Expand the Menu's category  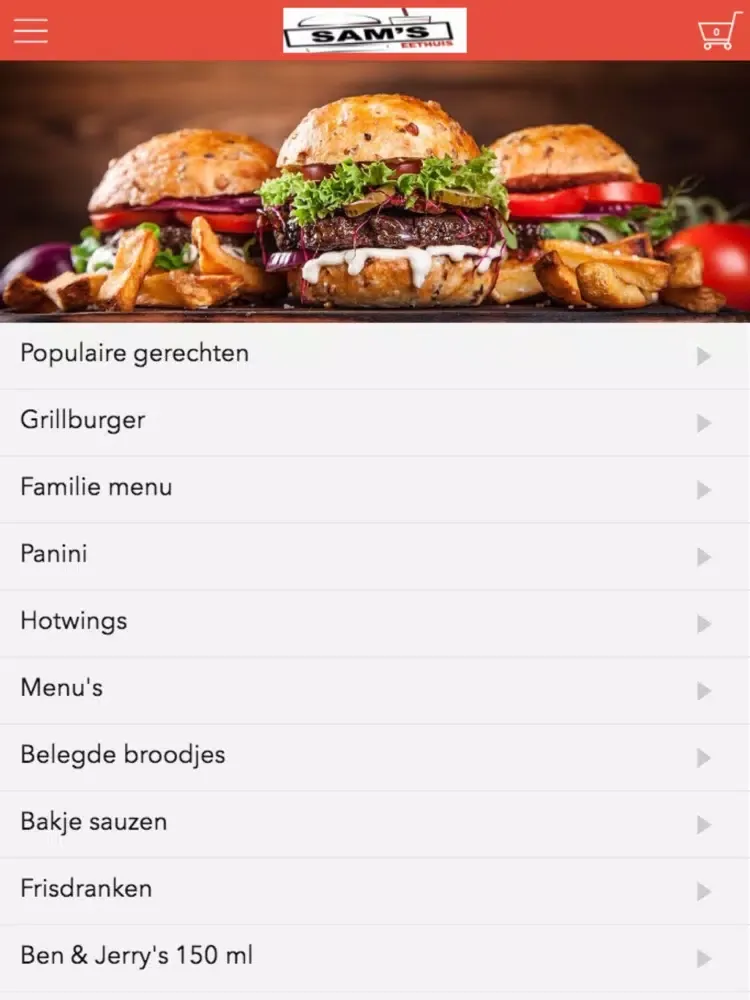coord(375,689)
